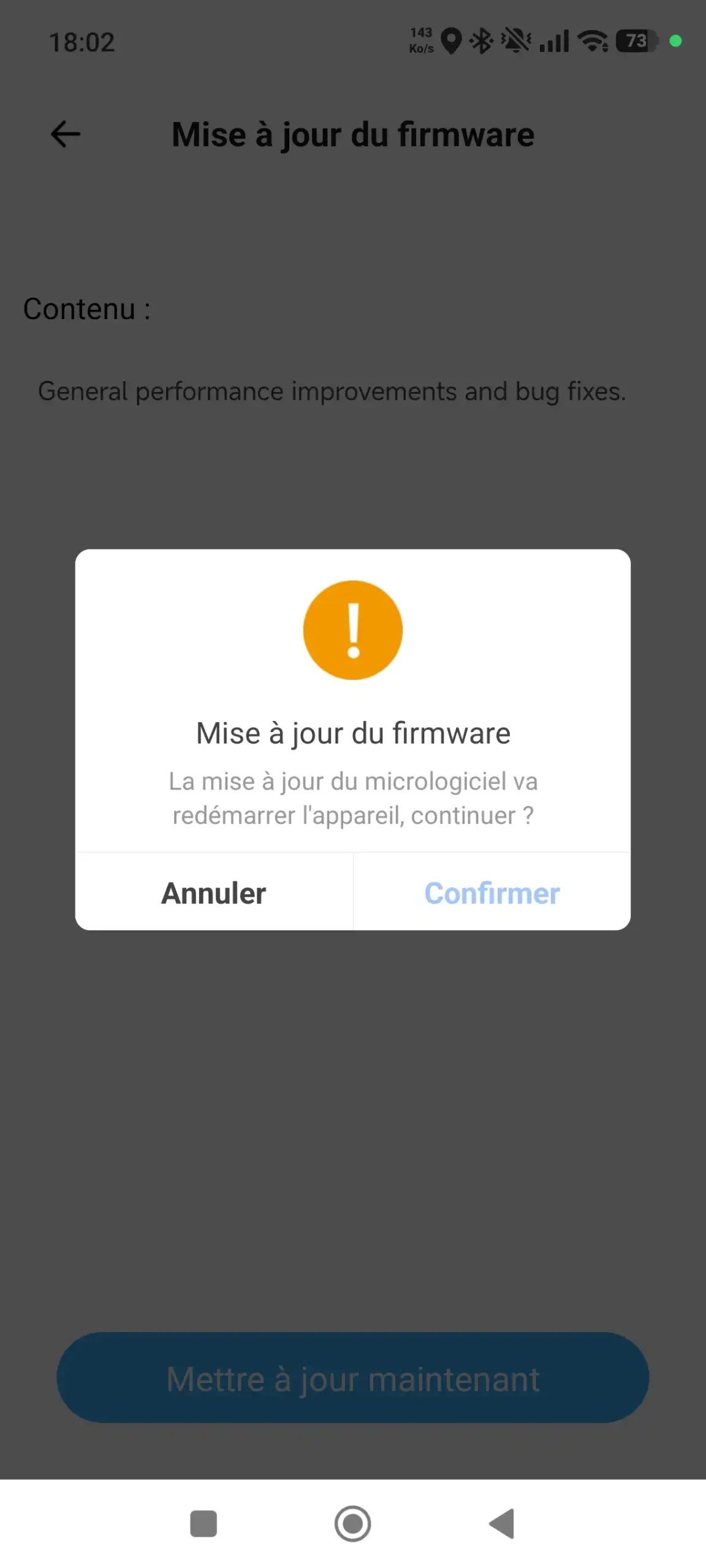Screen dimensions: 706x1568
Task: Open recent apps overview
Action: pyautogui.click(x=203, y=1523)
